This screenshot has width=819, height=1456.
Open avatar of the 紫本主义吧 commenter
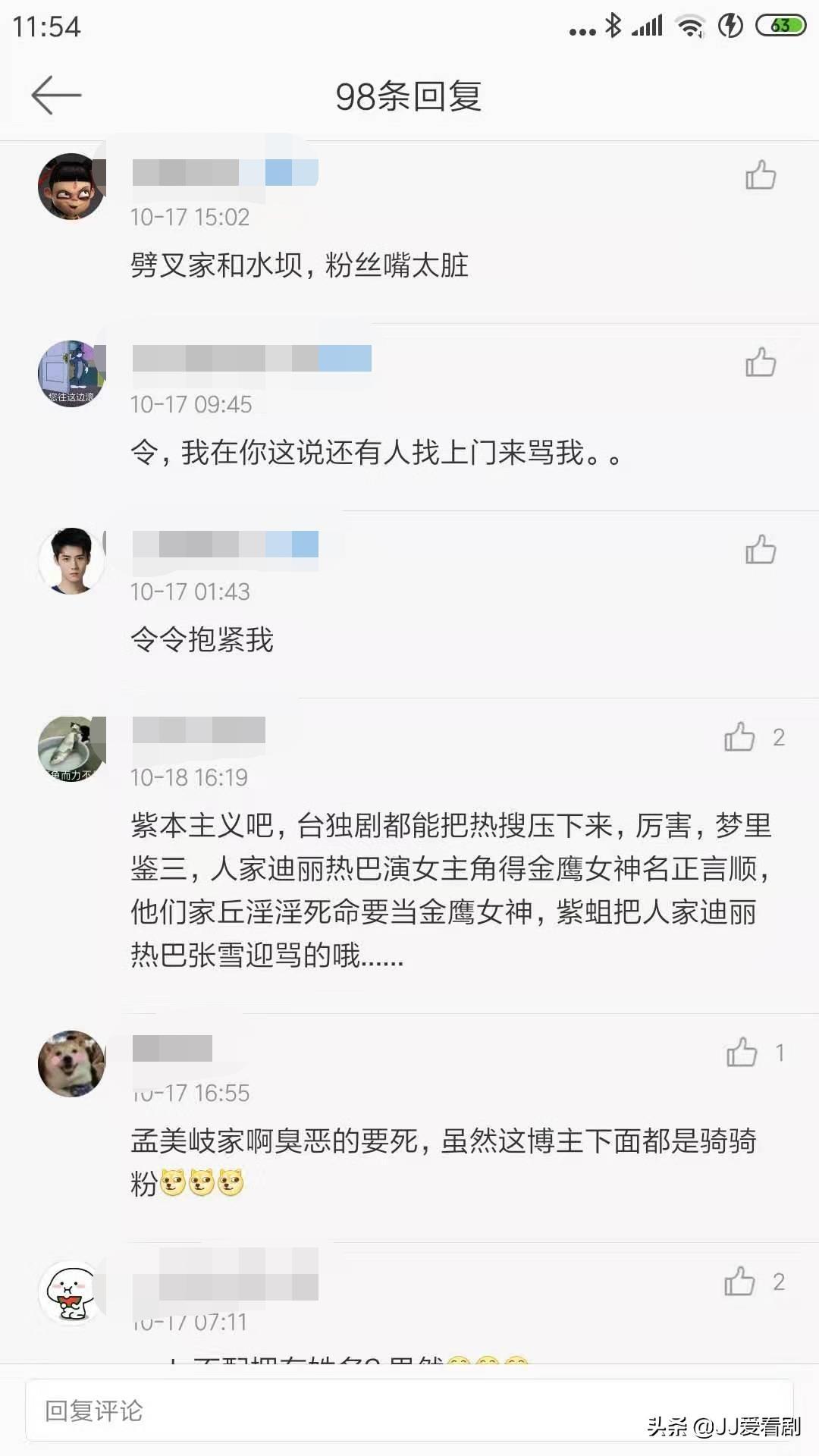tap(71, 748)
